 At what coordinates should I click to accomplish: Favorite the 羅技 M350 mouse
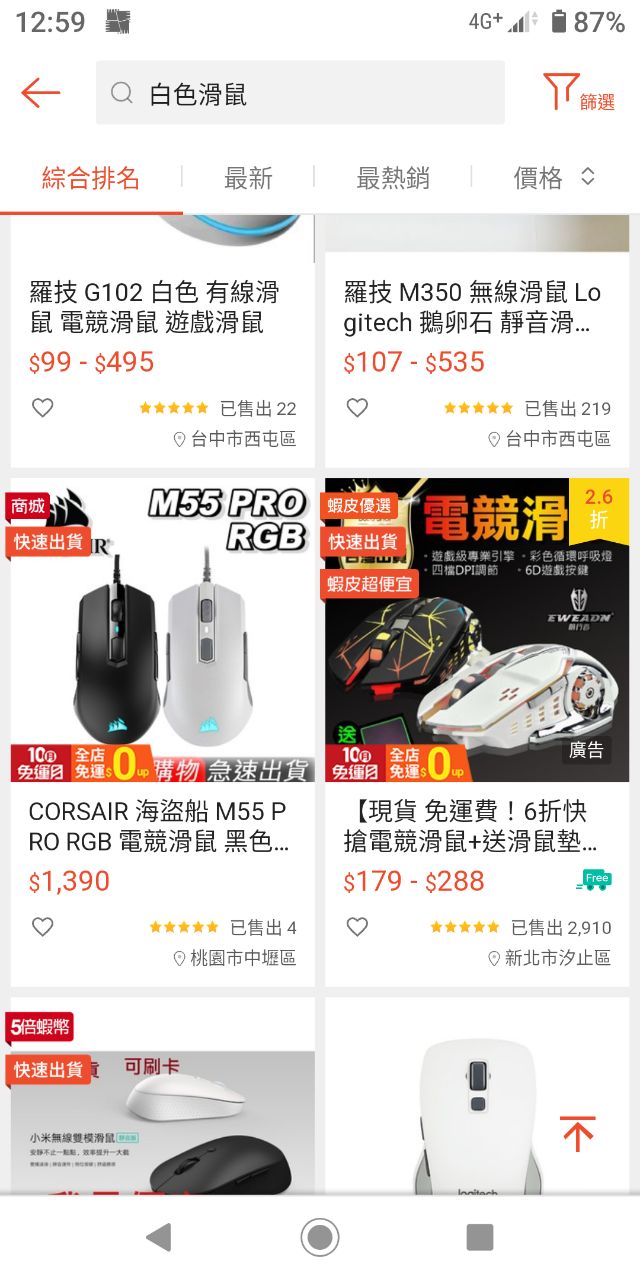[357, 408]
